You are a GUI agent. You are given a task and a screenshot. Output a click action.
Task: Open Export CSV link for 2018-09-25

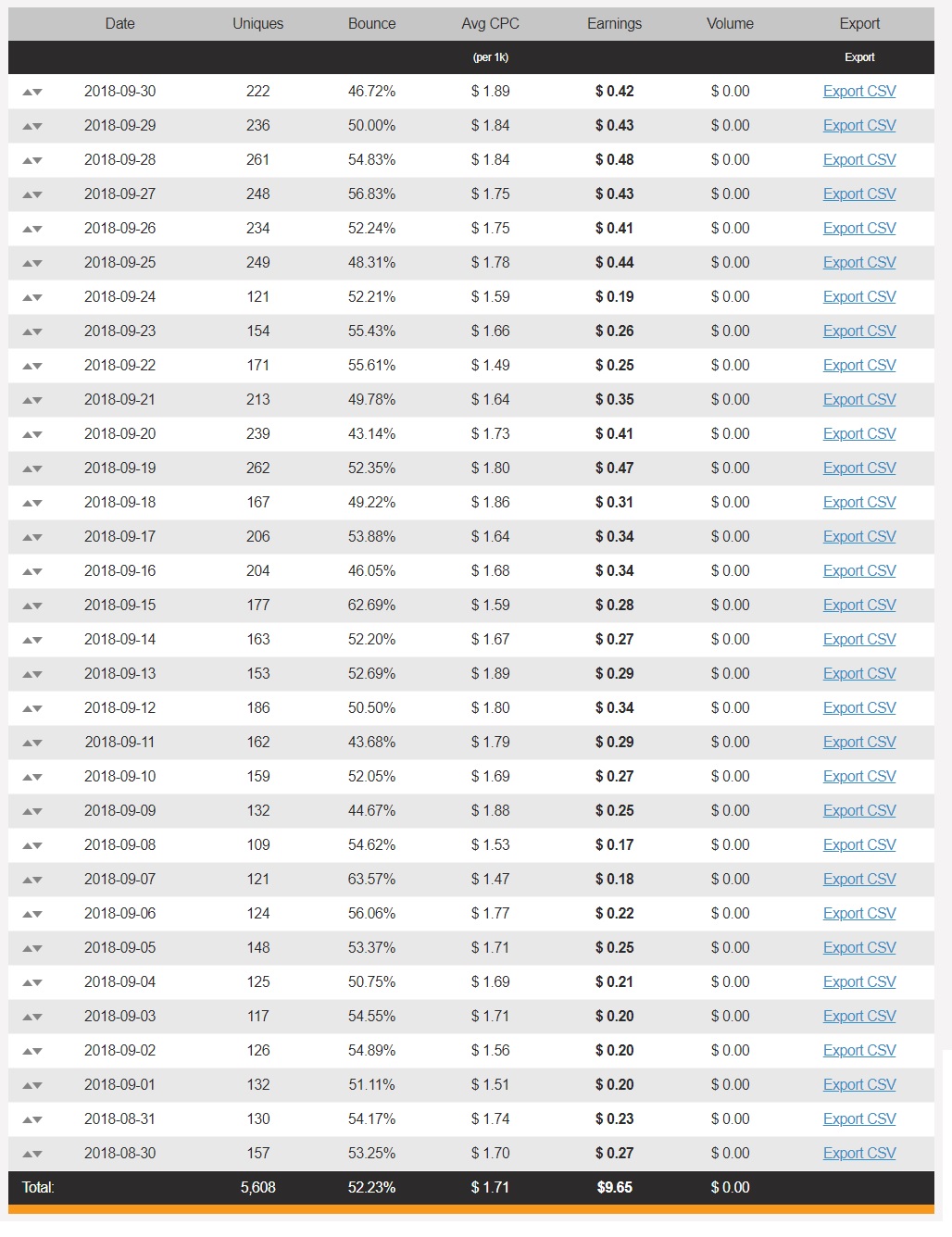(859, 262)
